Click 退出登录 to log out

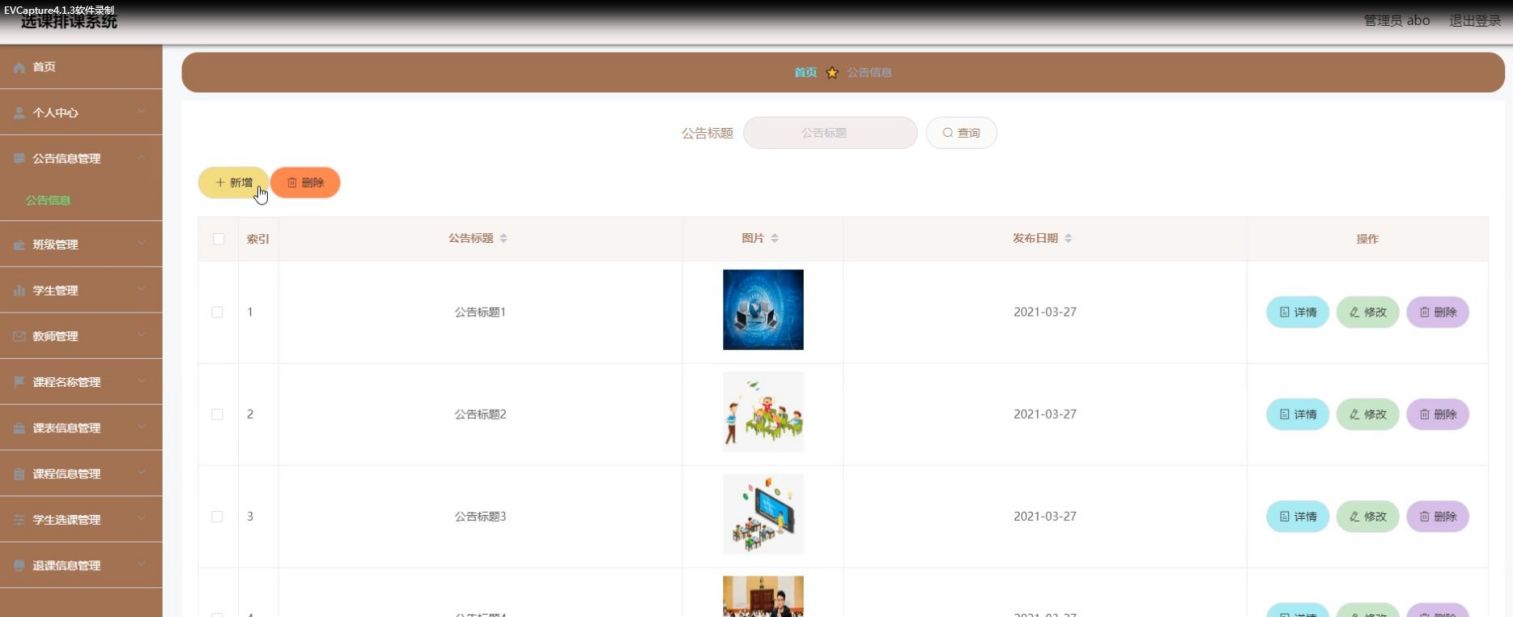[1475, 20]
